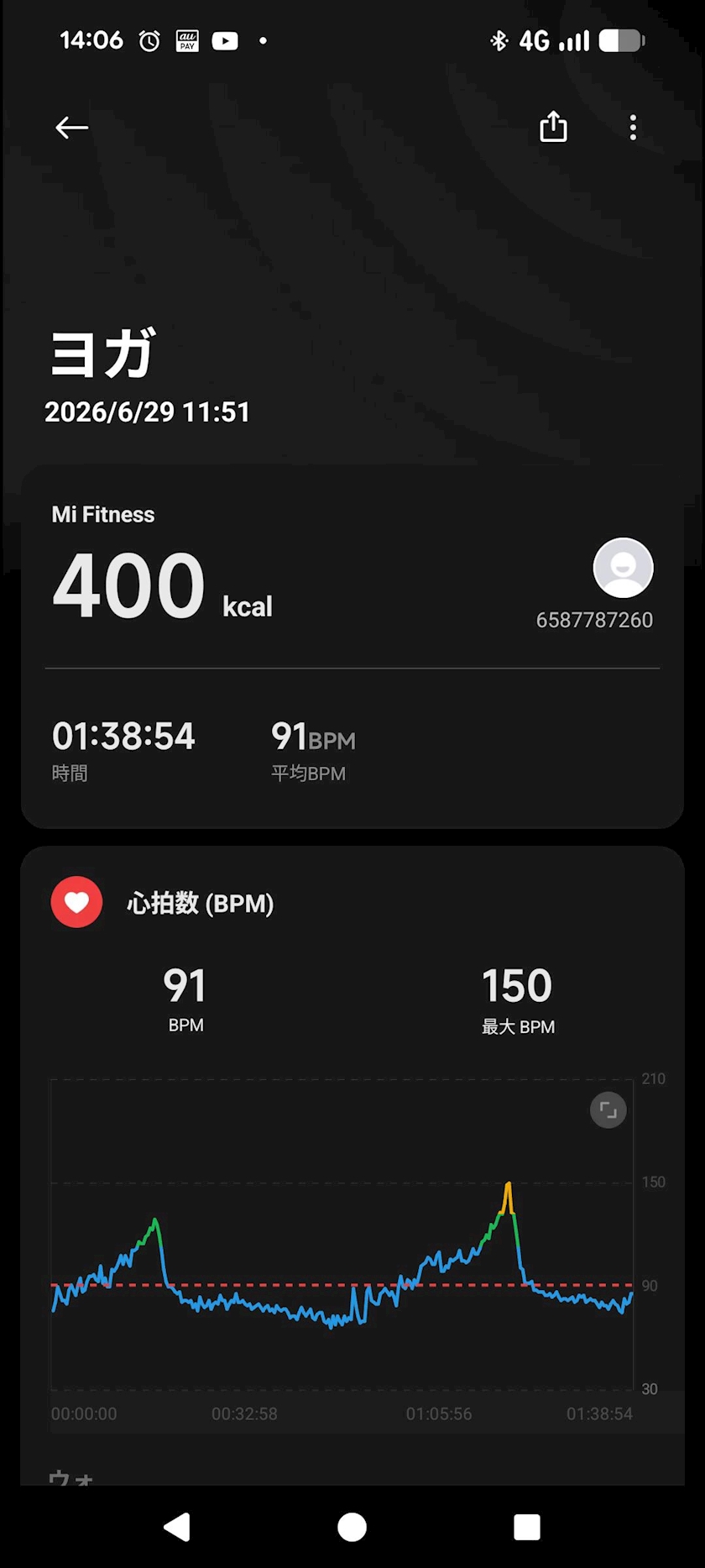Go back using the top-left arrow
This screenshot has width=705, height=1568.
click(x=72, y=128)
